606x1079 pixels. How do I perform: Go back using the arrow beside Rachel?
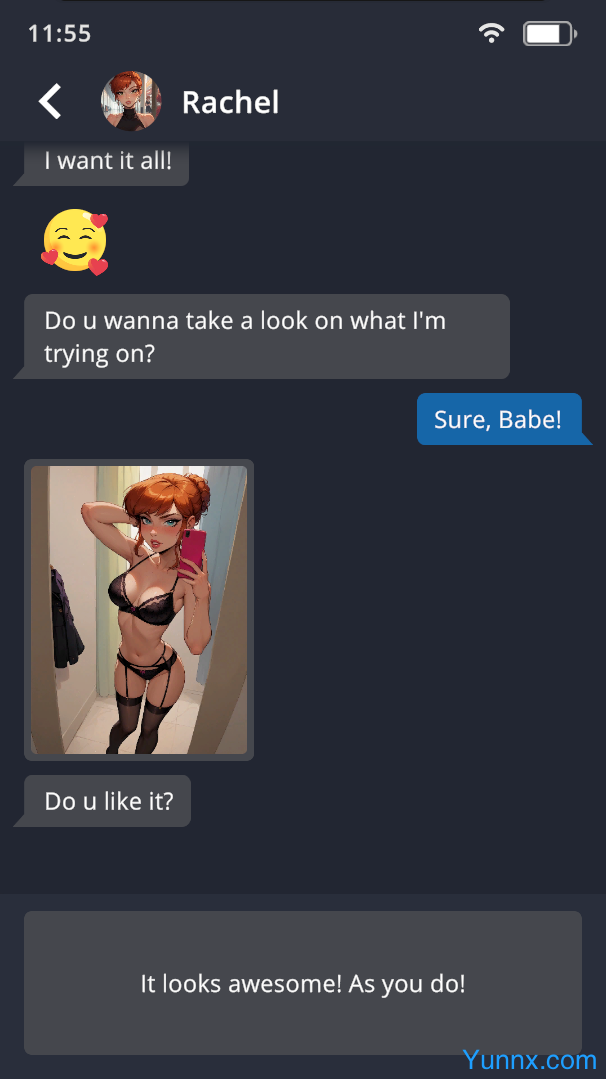(50, 102)
